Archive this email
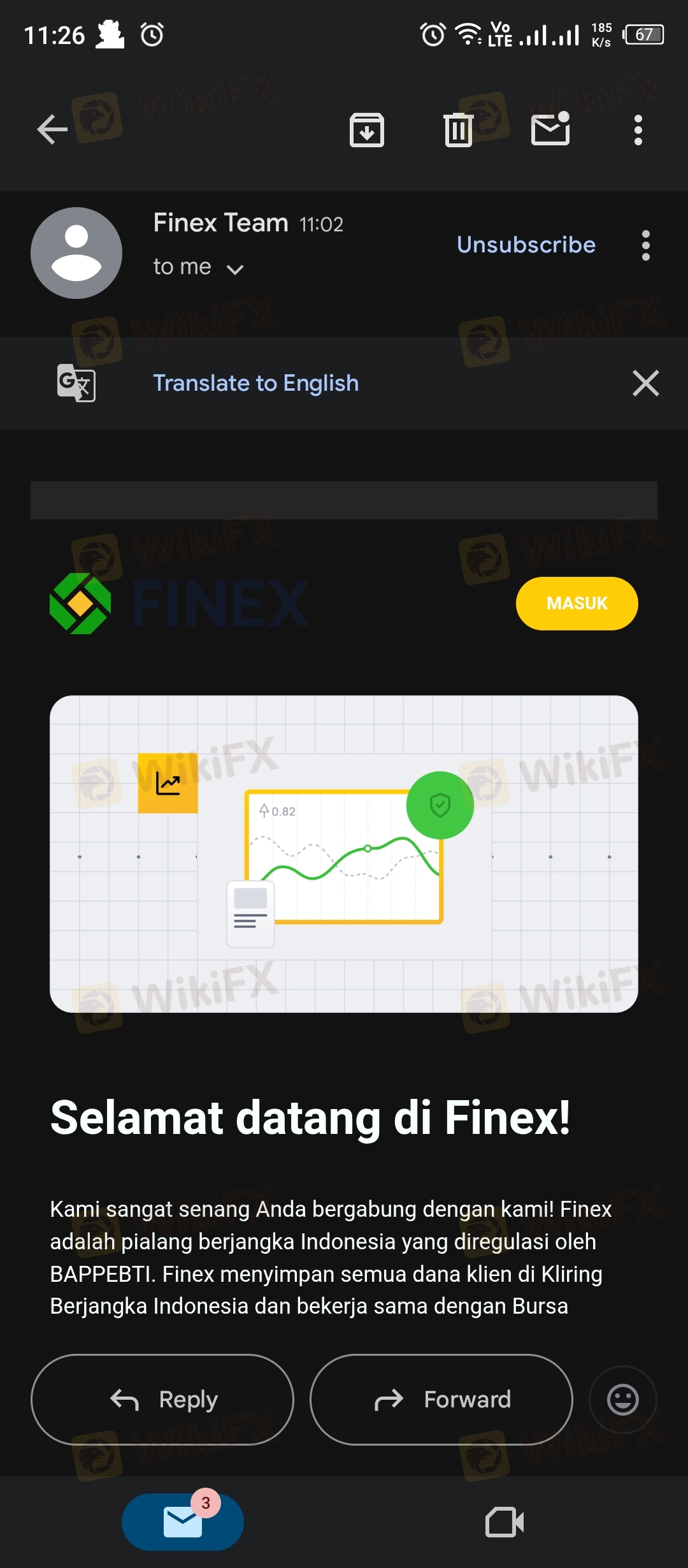688x1568 pixels. pyautogui.click(x=367, y=130)
